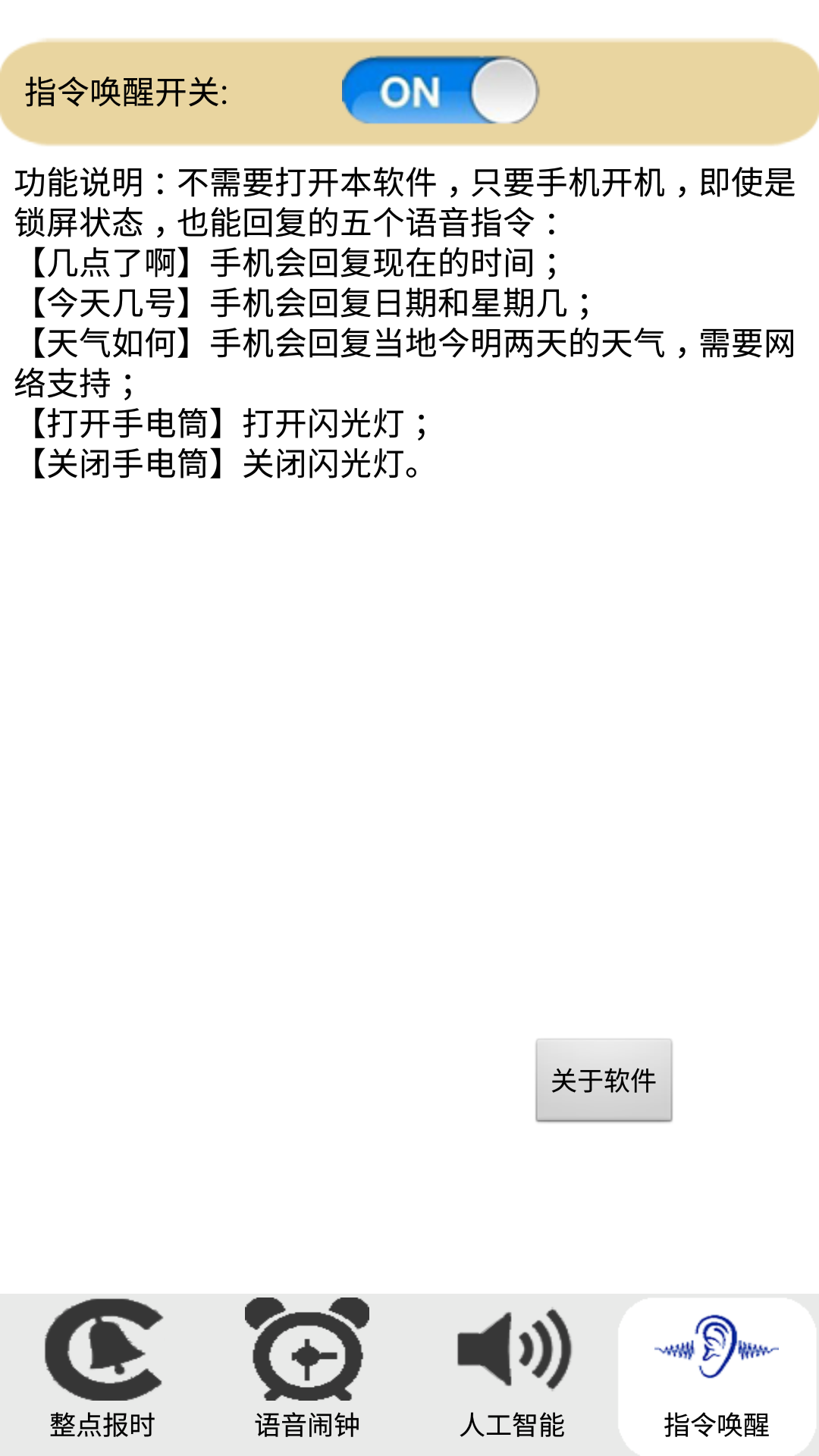
Task: Turn off the 指令唤醒开关 switch
Action: tap(440, 91)
